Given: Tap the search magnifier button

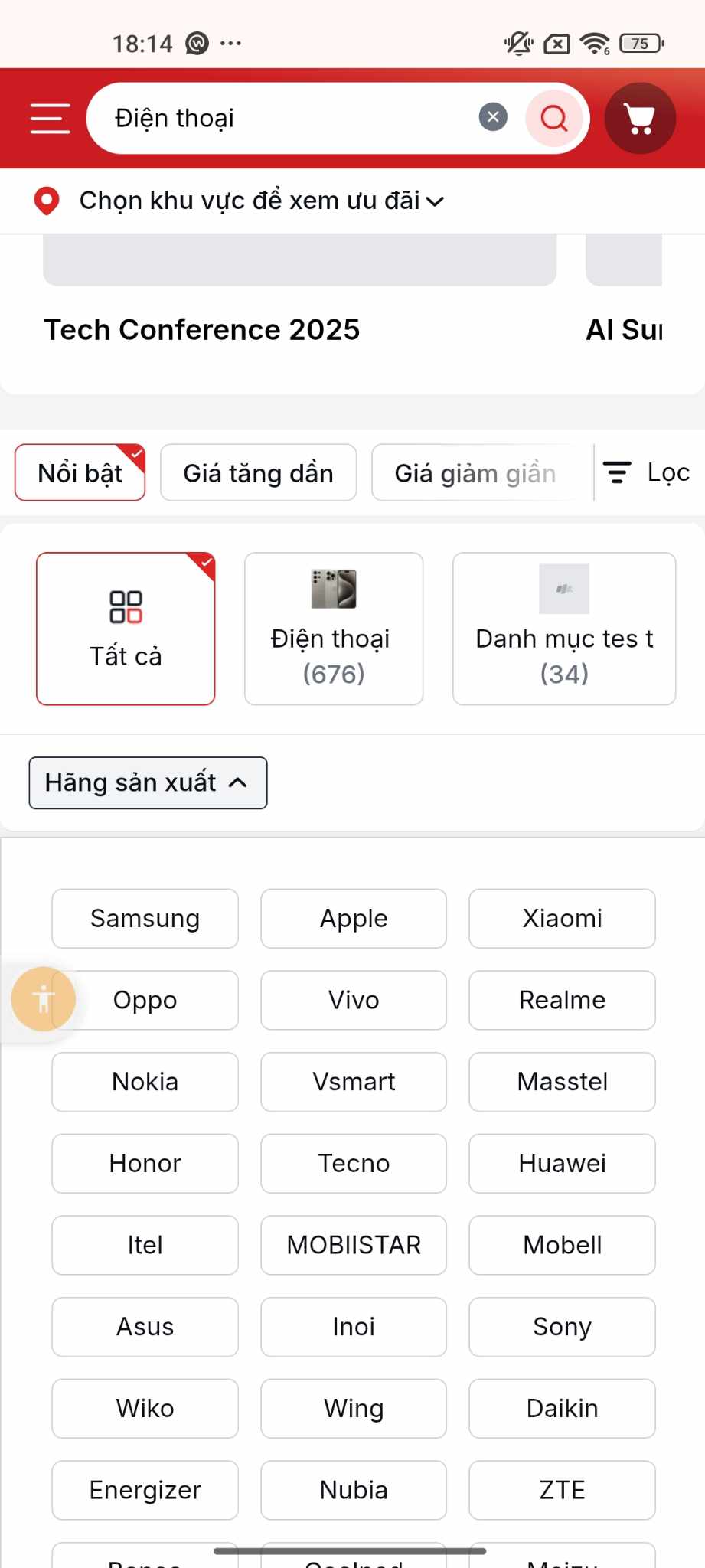Looking at the screenshot, I should pos(554,118).
